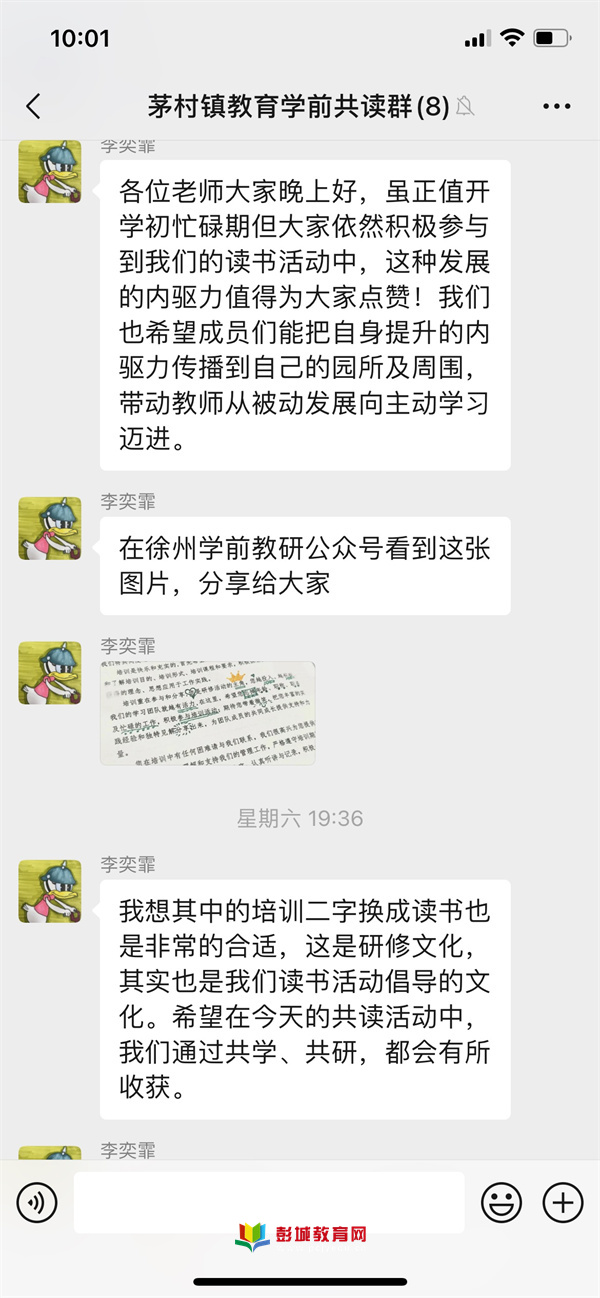
Task: Go back to the chat list
Action: tap(34, 107)
